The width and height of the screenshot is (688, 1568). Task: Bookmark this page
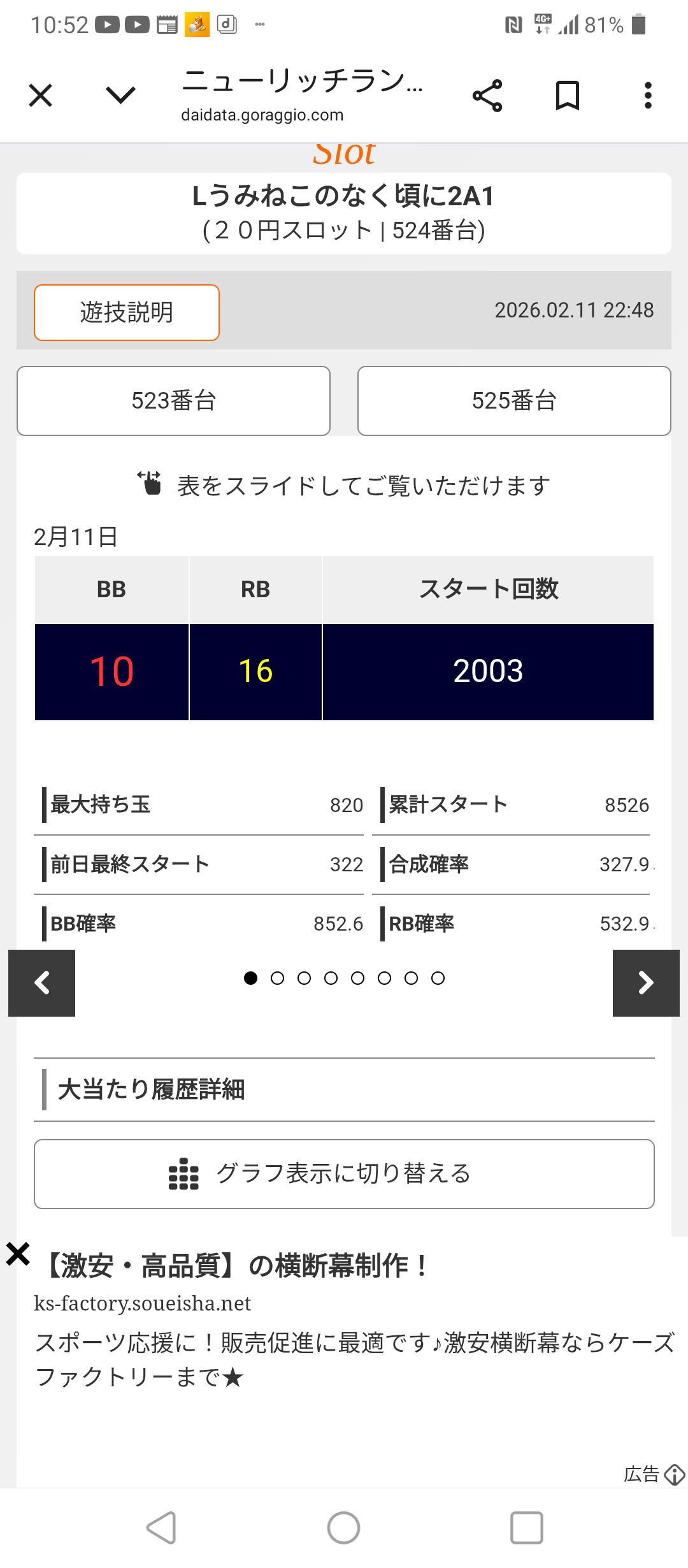click(567, 96)
